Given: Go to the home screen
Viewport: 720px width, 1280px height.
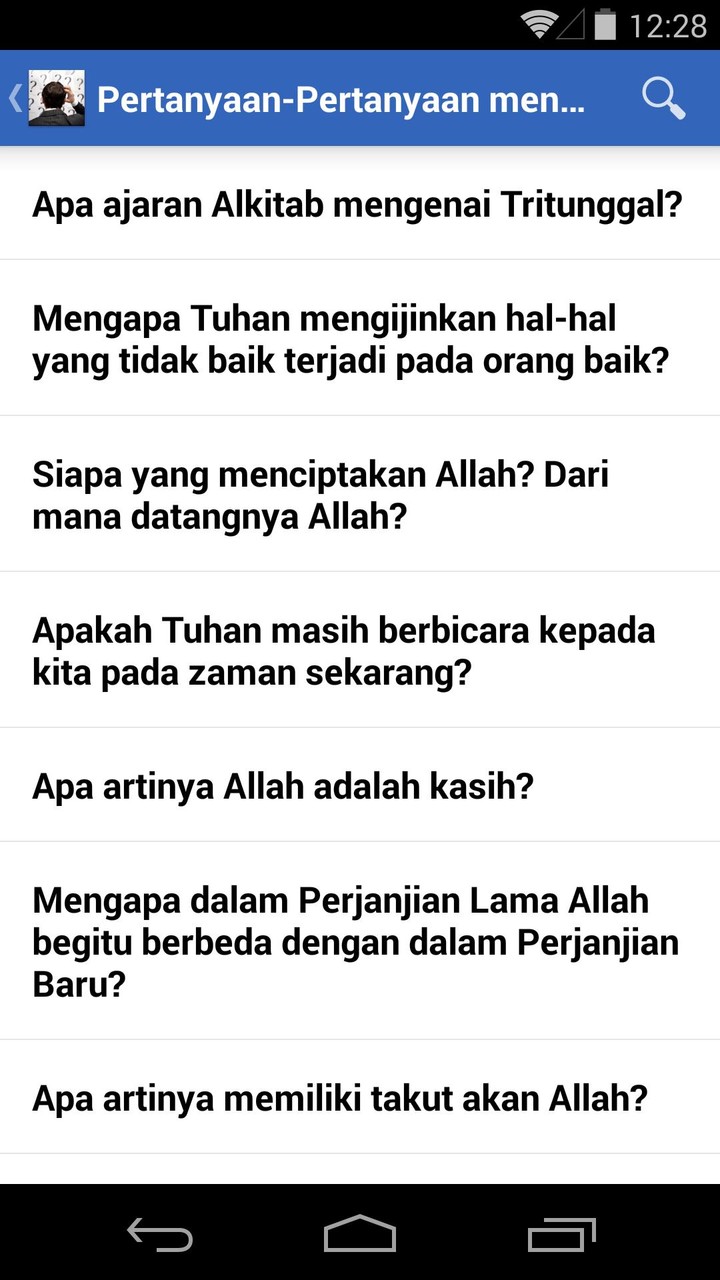Looking at the screenshot, I should pyautogui.click(x=360, y=1235).
